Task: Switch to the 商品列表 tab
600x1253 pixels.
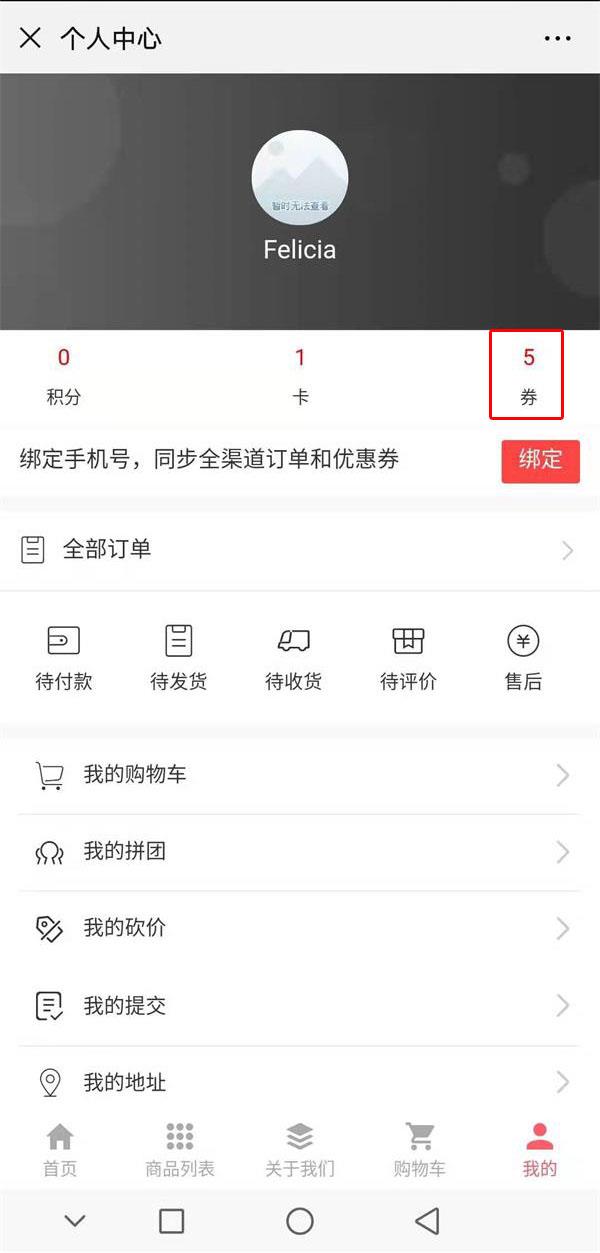Action: tap(180, 1150)
